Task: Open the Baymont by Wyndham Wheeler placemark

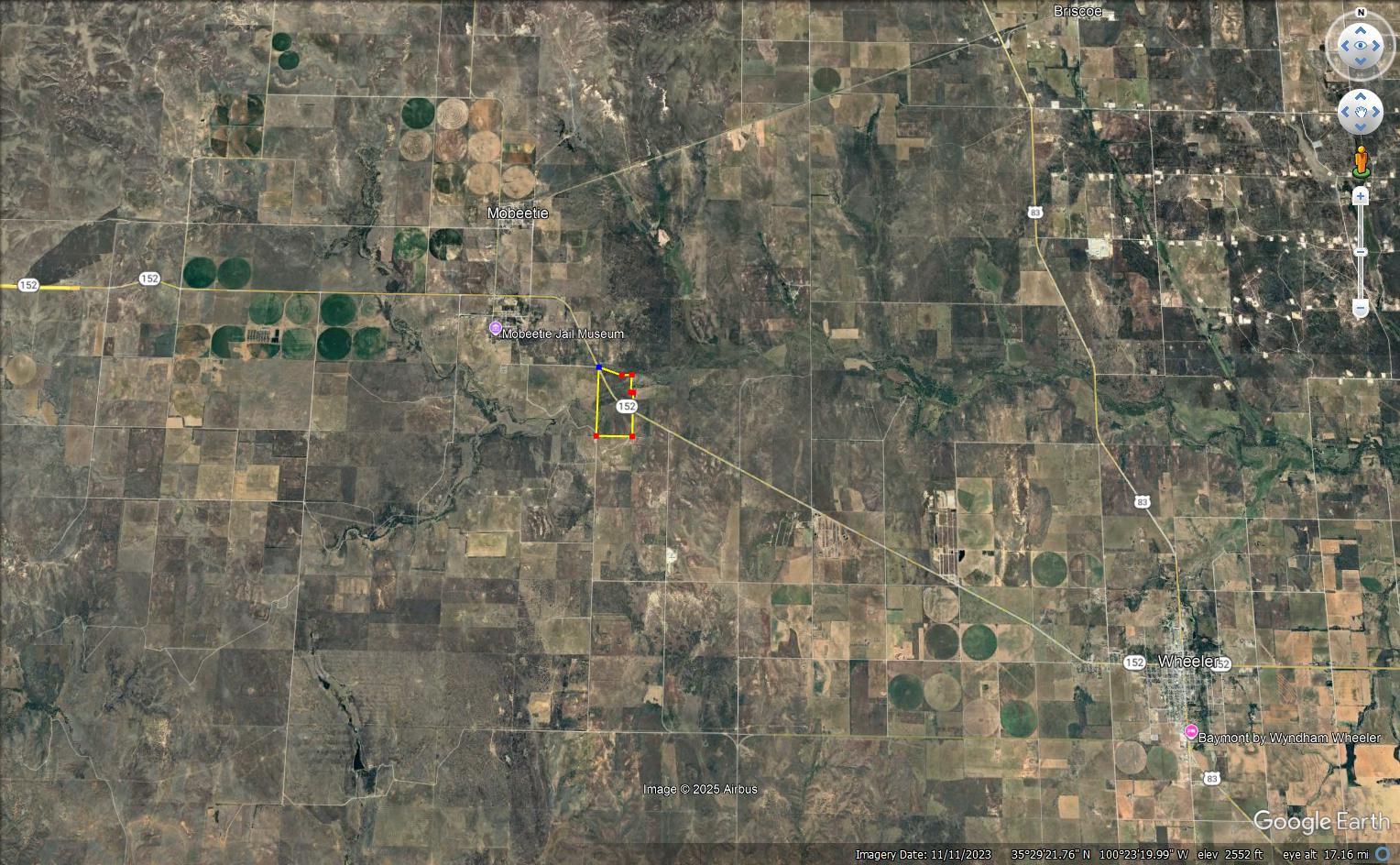Action: [x=1191, y=731]
